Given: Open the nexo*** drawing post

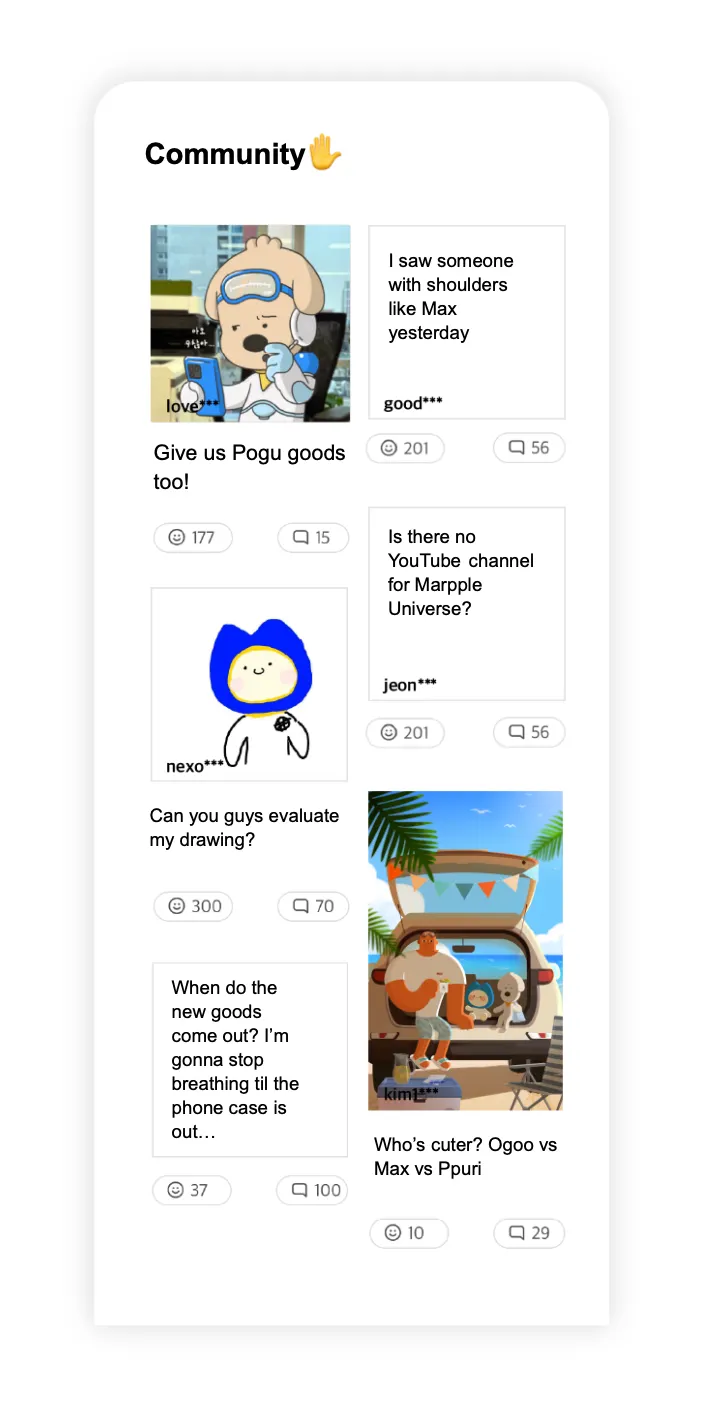Looking at the screenshot, I should click(249, 684).
